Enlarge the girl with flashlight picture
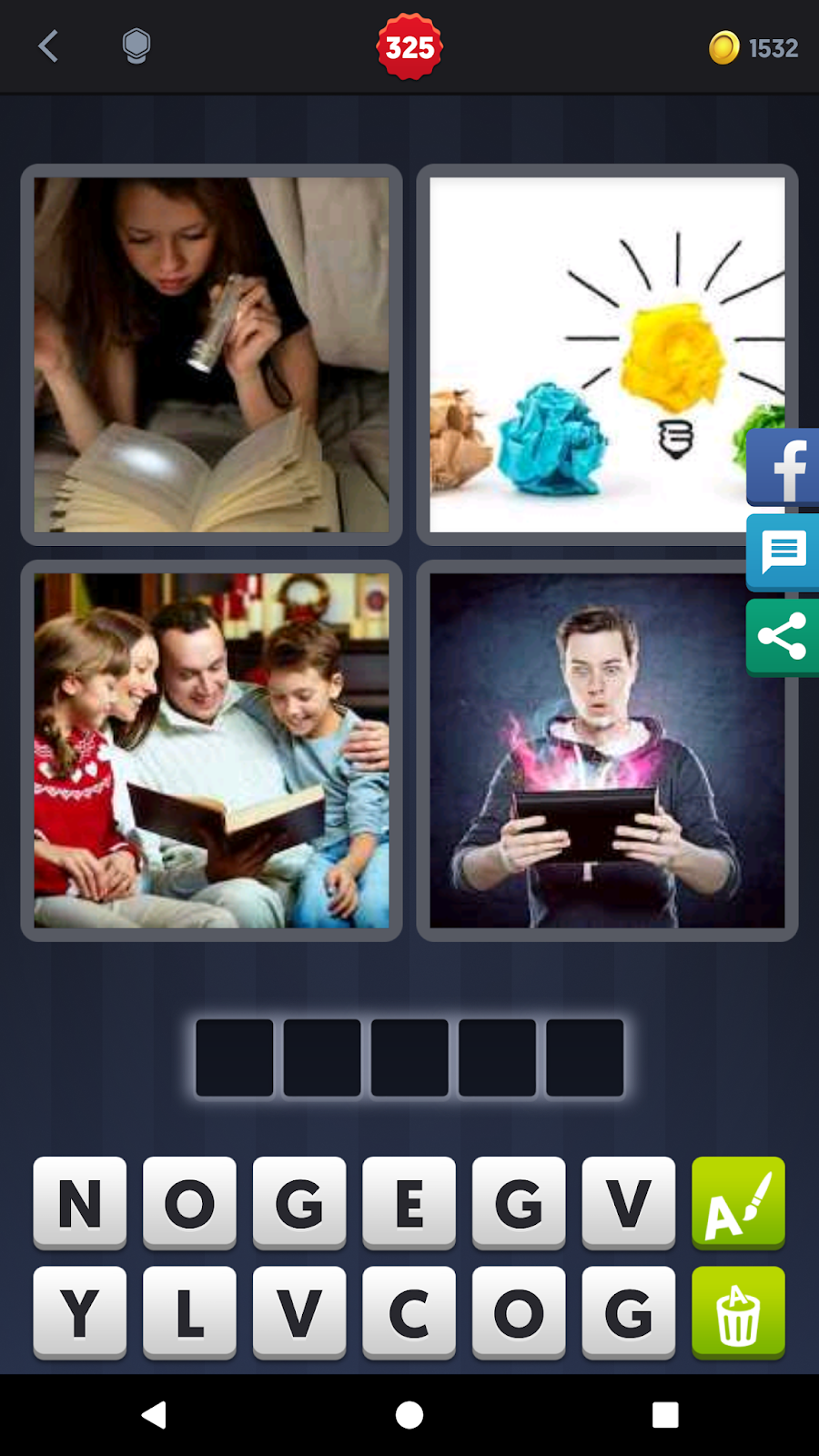Screen dimensions: 819x1456 pos(211,354)
